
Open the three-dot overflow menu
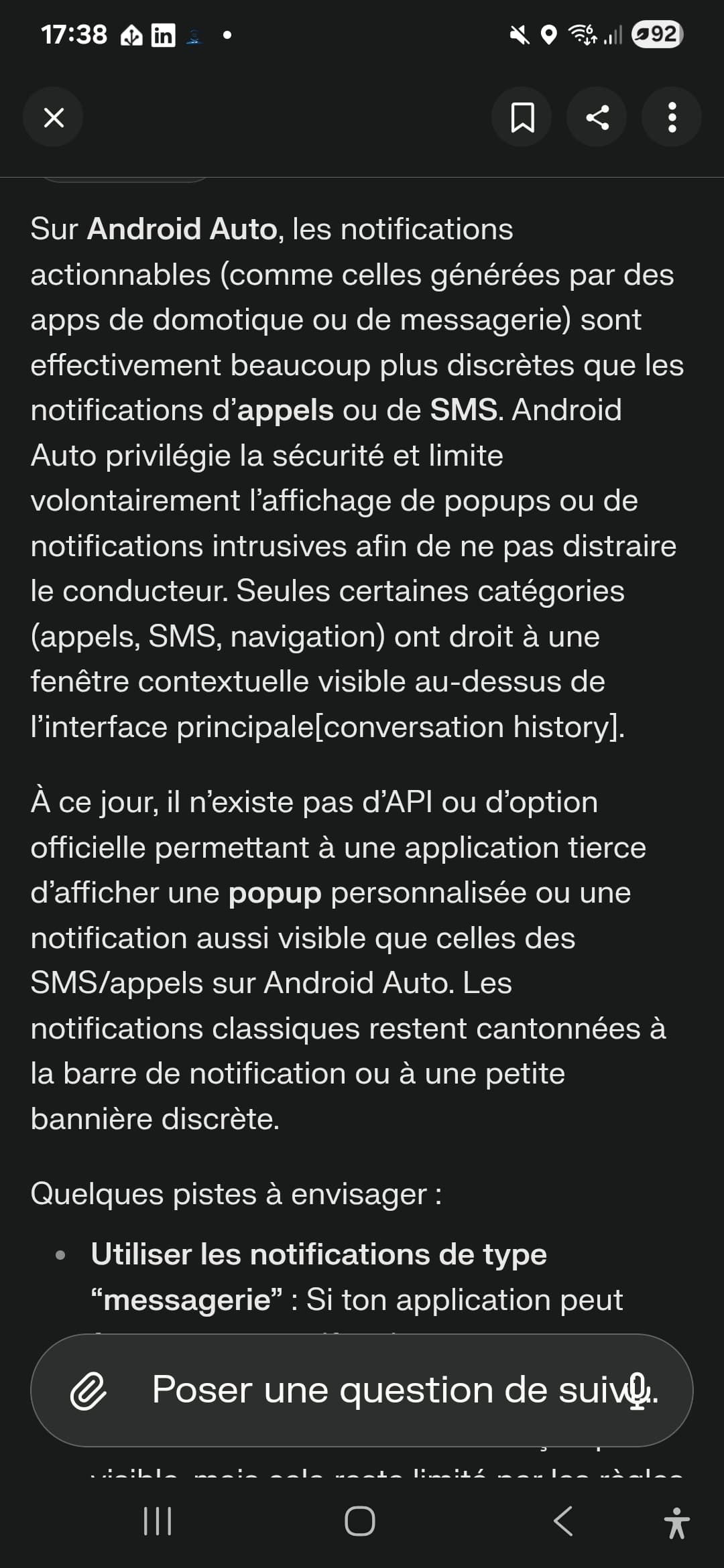tap(672, 118)
